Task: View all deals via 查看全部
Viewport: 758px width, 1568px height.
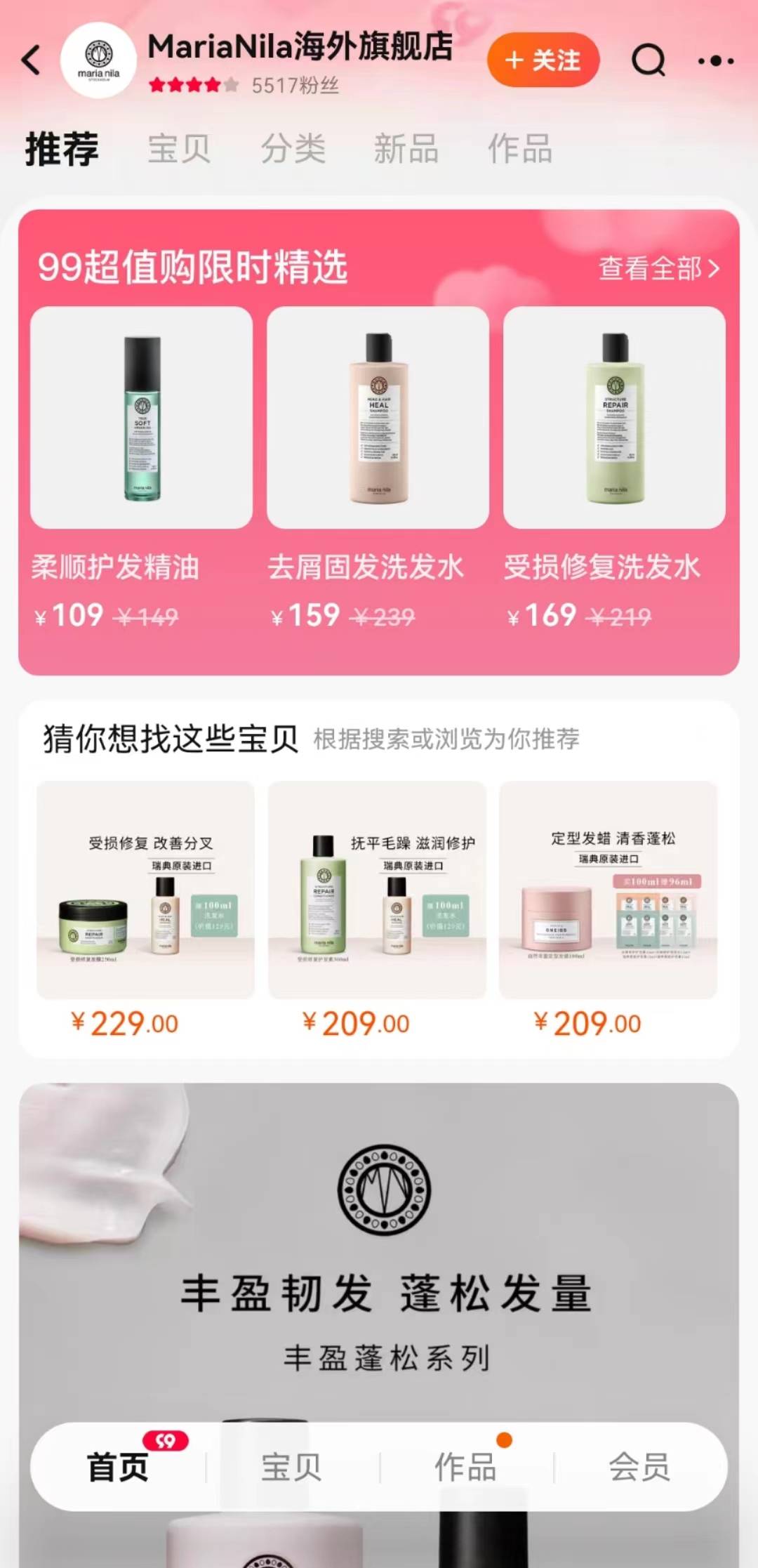Action: [658, 268]
